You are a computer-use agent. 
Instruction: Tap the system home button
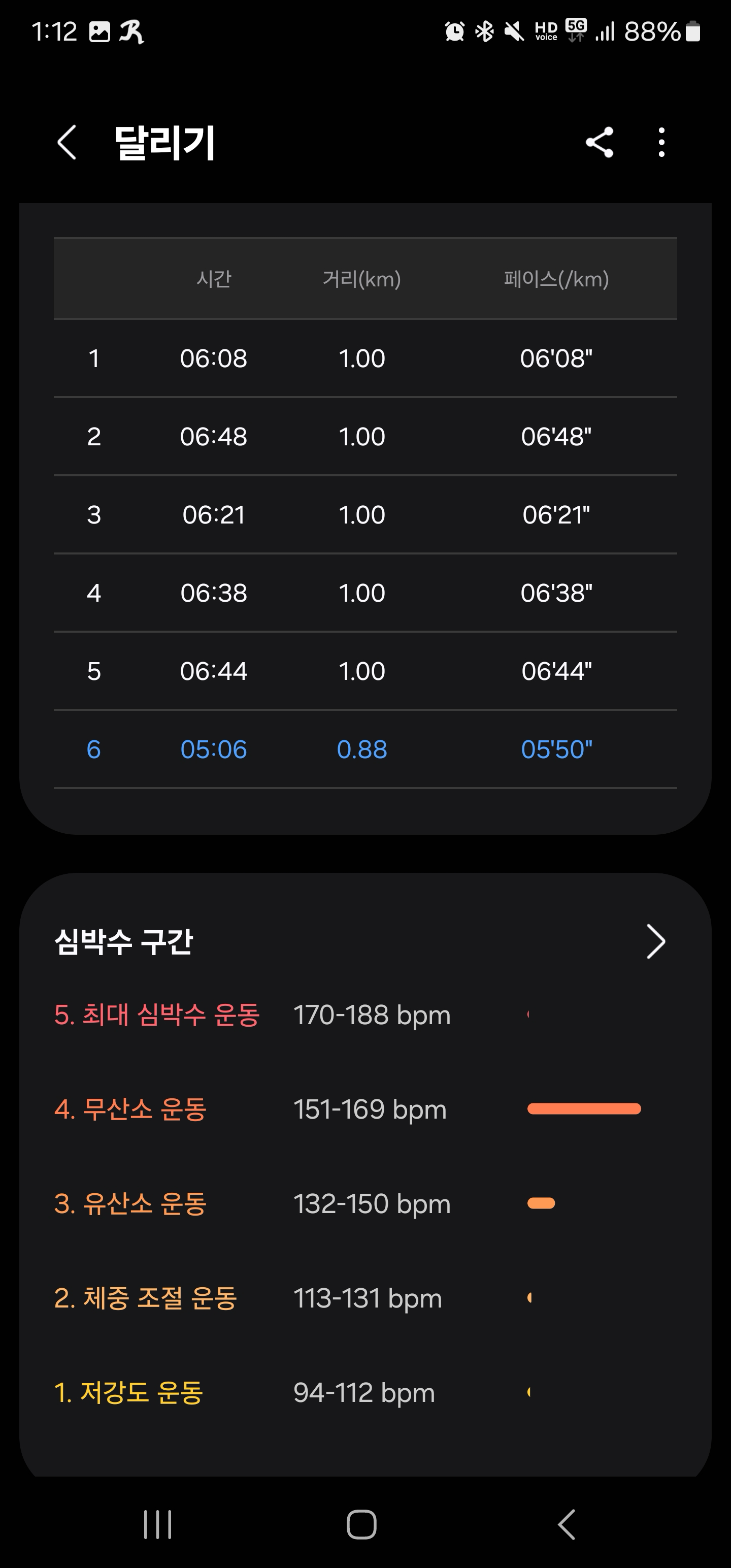pyautogui.click(x=361, y=1524)
